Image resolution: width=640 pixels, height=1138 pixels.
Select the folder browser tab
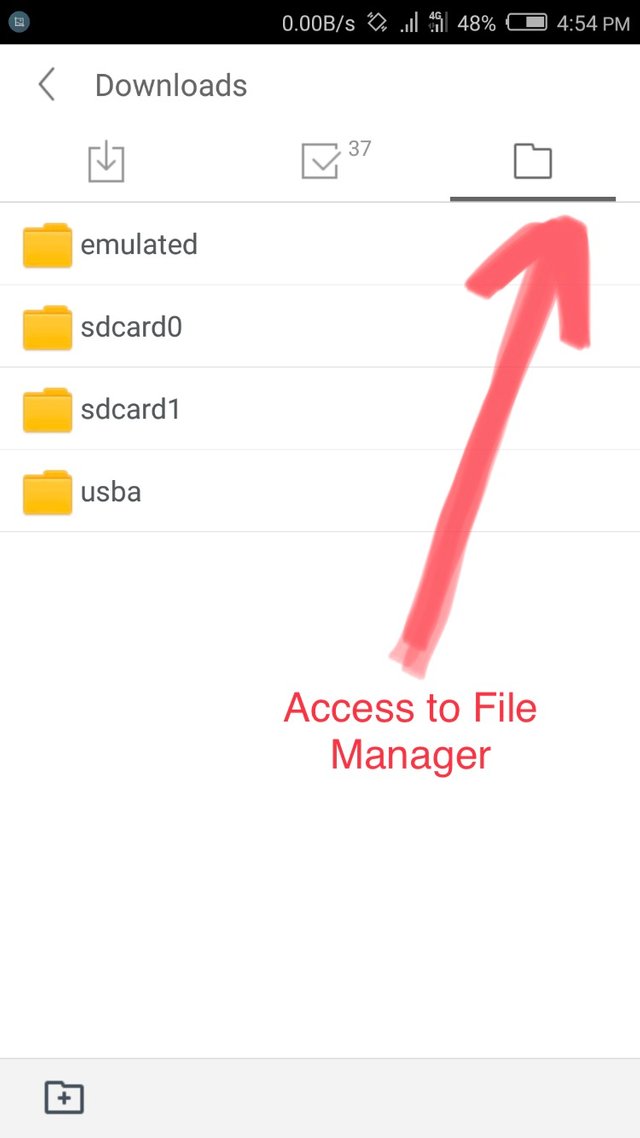tap(532, 161)
